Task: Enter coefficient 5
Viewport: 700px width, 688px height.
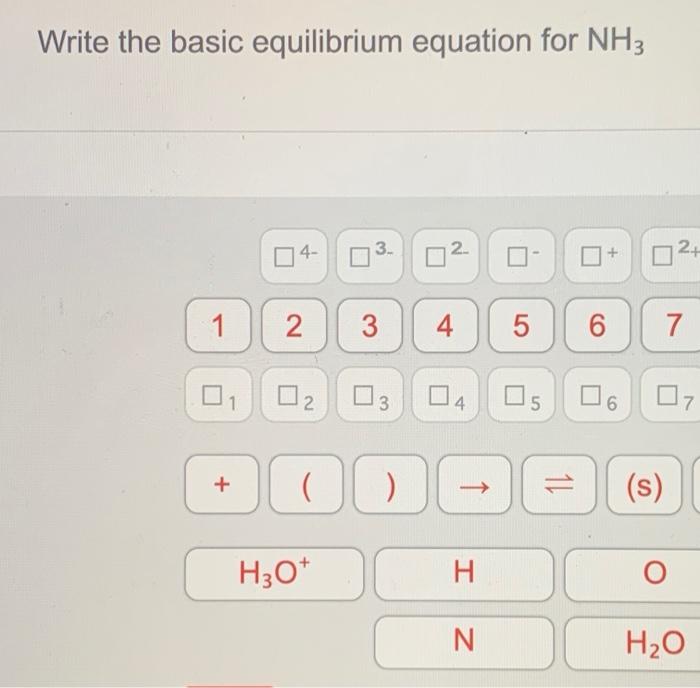Action: [521, 326]
